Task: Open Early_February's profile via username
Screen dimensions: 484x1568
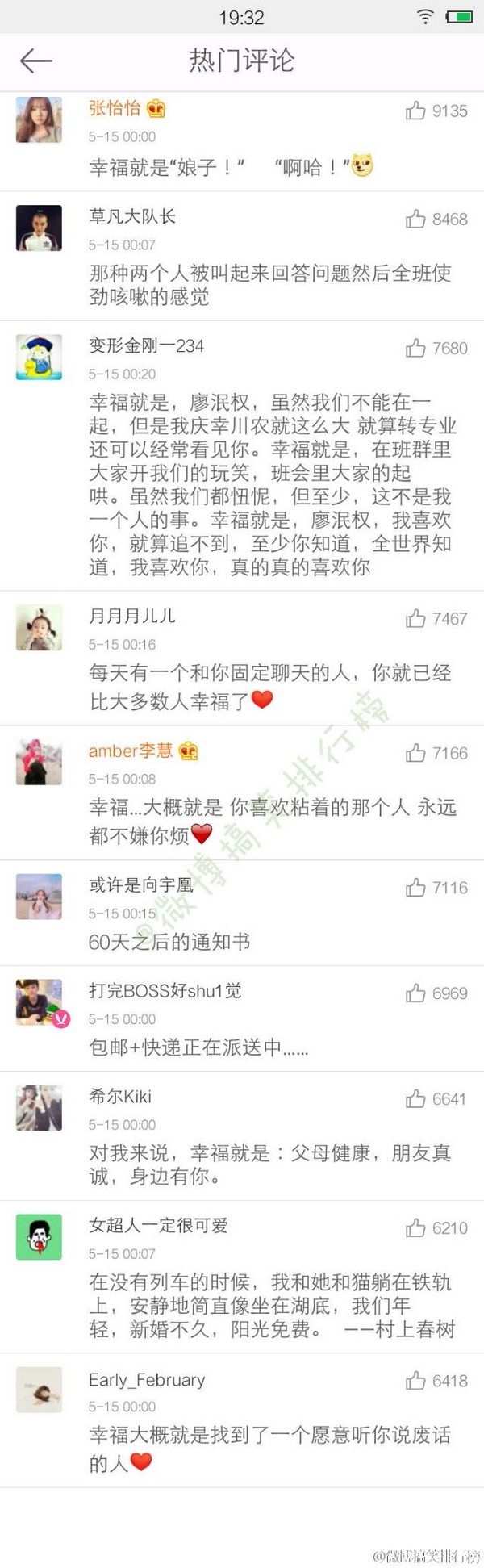Action: [x=147, y=1379]
